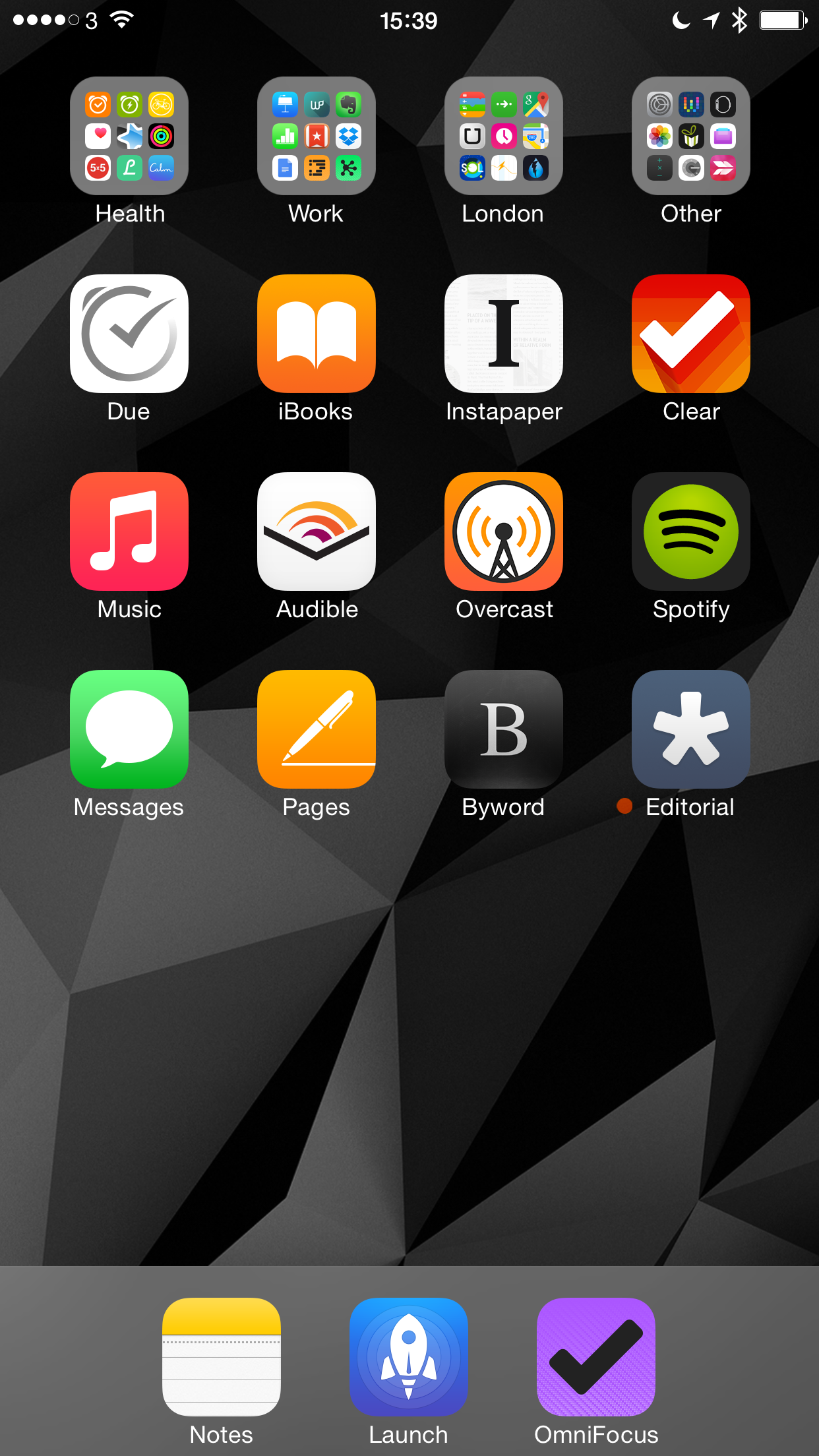
Task: Open the Other folder
Action: click(x=691, y=136)
